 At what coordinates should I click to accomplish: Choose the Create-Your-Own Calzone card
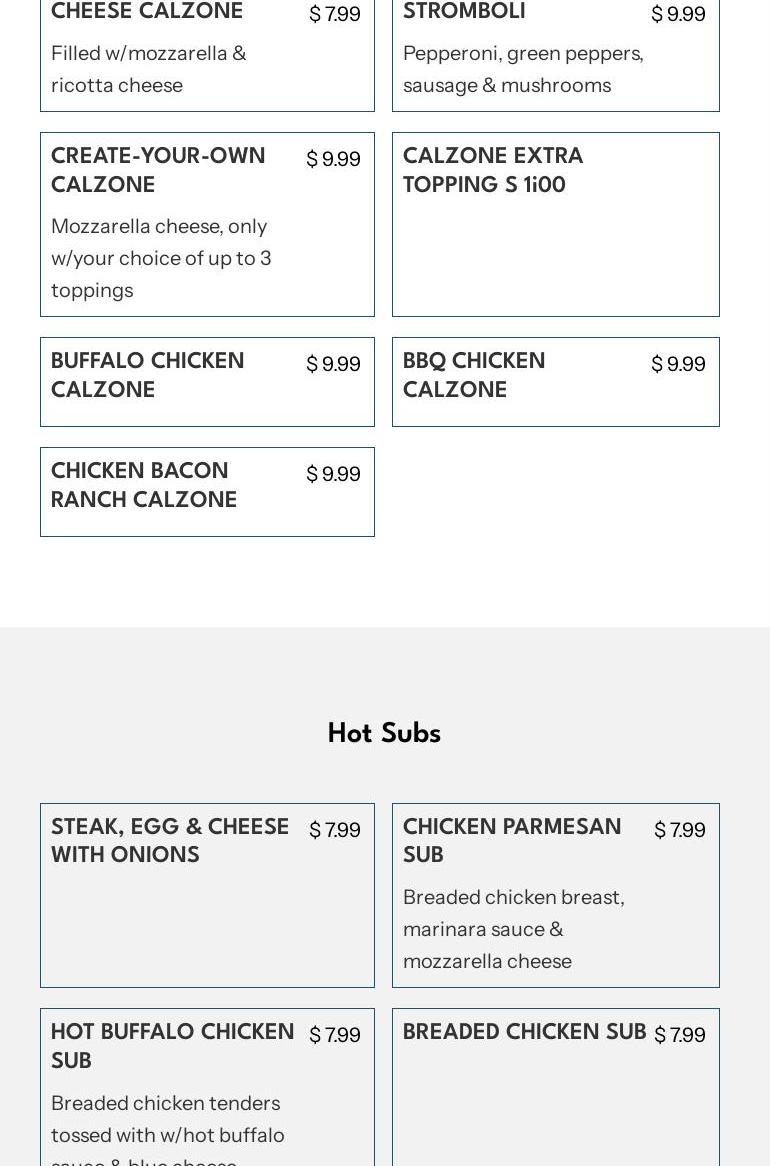pyautogui.click(x=207, y=224)
